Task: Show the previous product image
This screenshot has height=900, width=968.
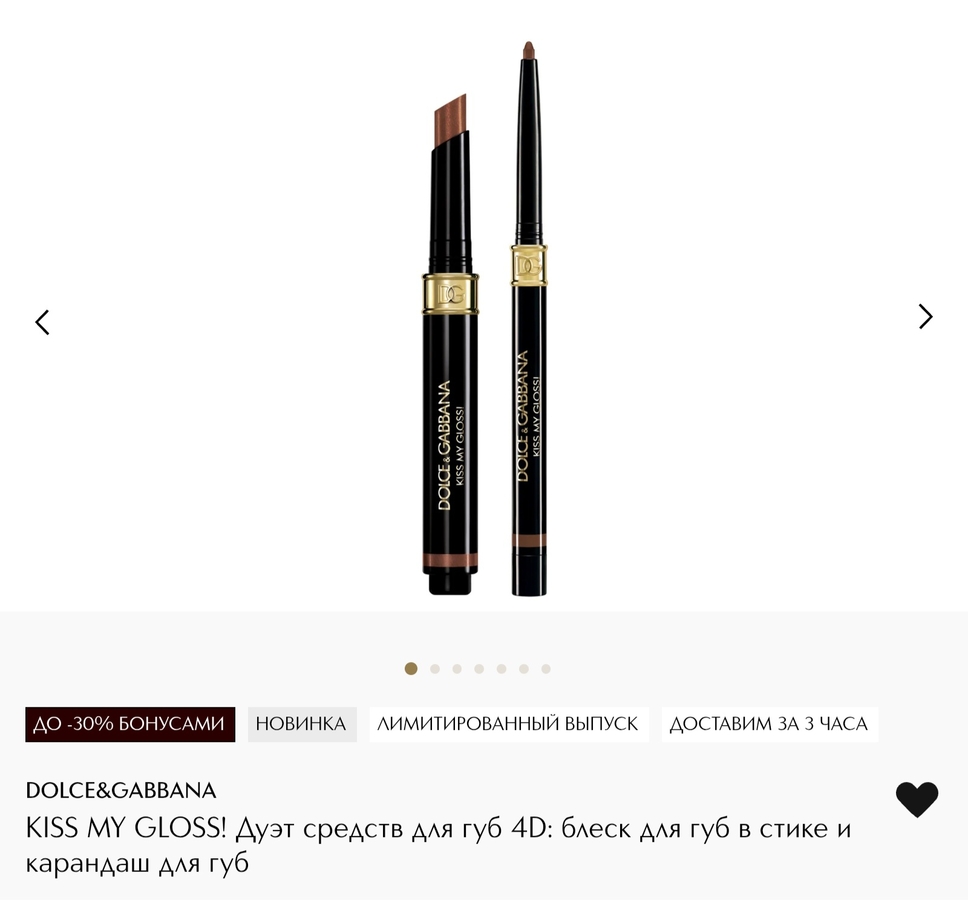Action: [x=42, y=322]
